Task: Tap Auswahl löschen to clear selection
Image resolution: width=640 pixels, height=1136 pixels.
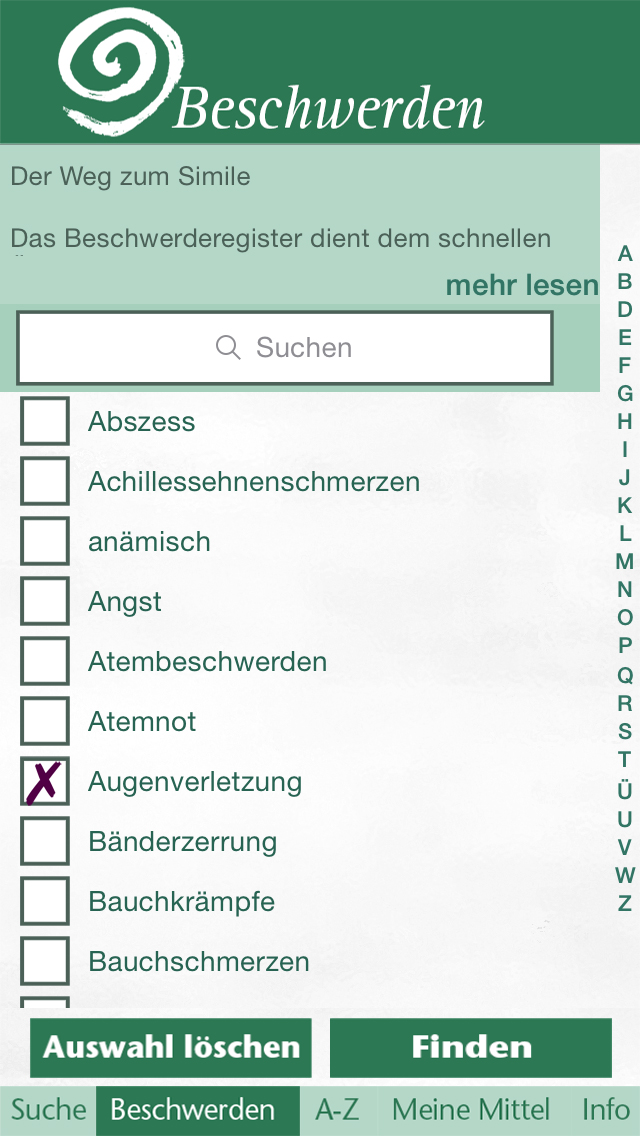Action: (171, 1047)
